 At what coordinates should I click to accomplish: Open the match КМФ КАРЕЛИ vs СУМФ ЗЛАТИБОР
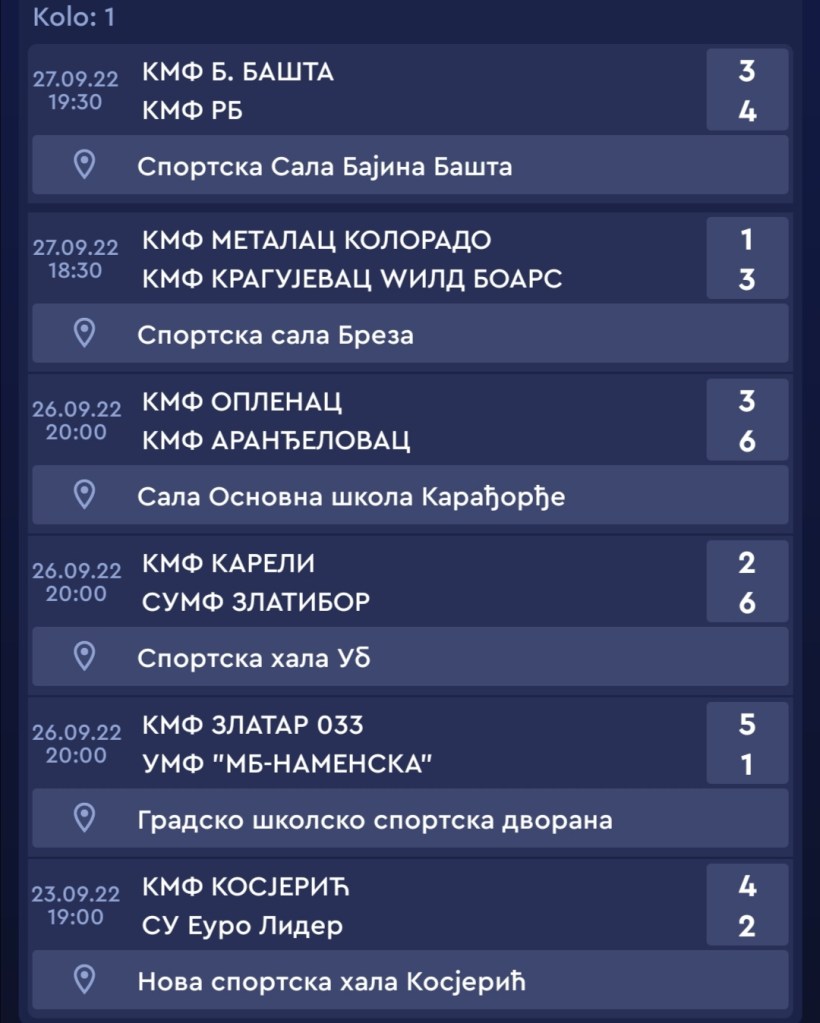[x=410, y=583]
